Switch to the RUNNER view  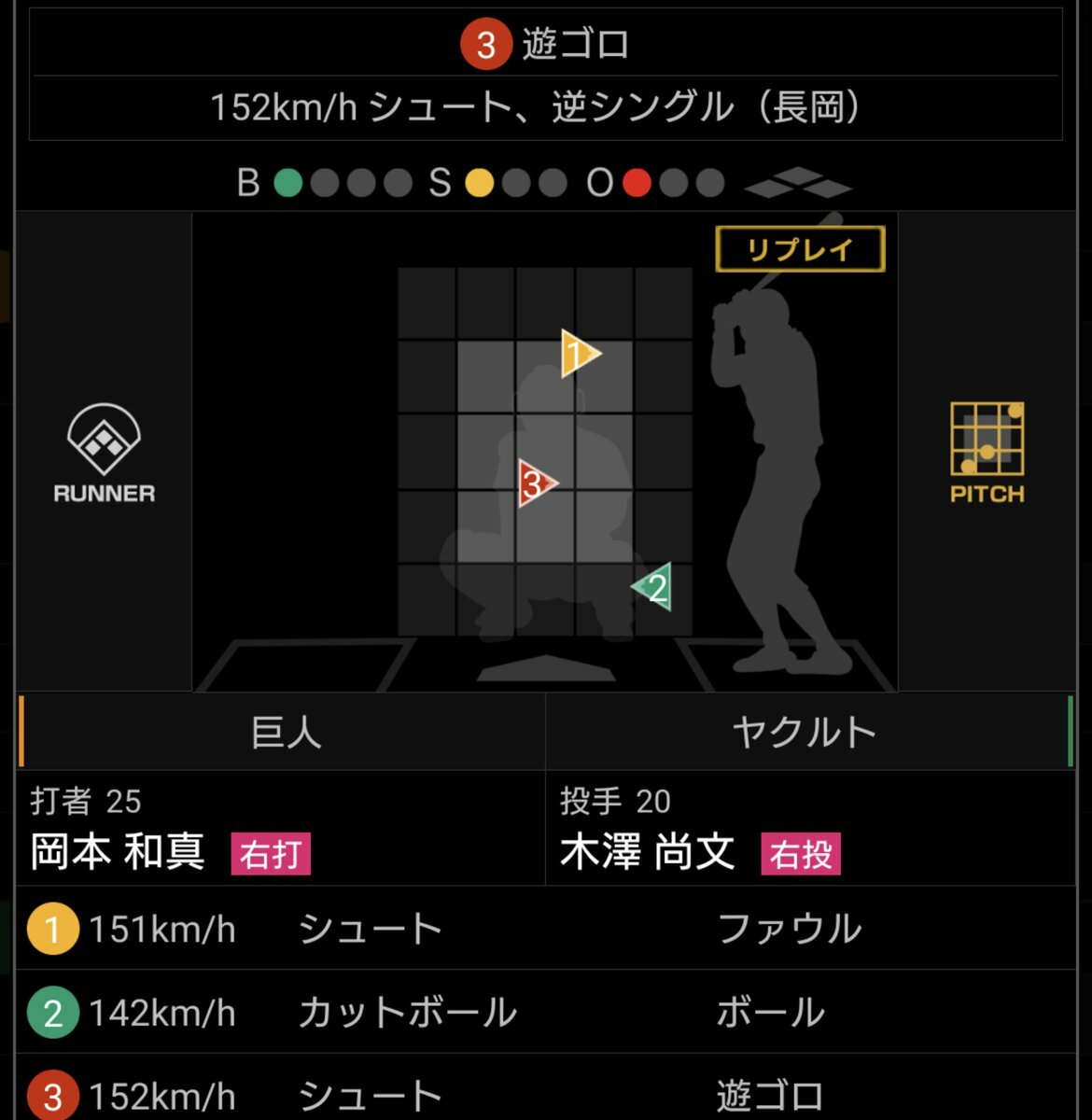coord(104,455)
